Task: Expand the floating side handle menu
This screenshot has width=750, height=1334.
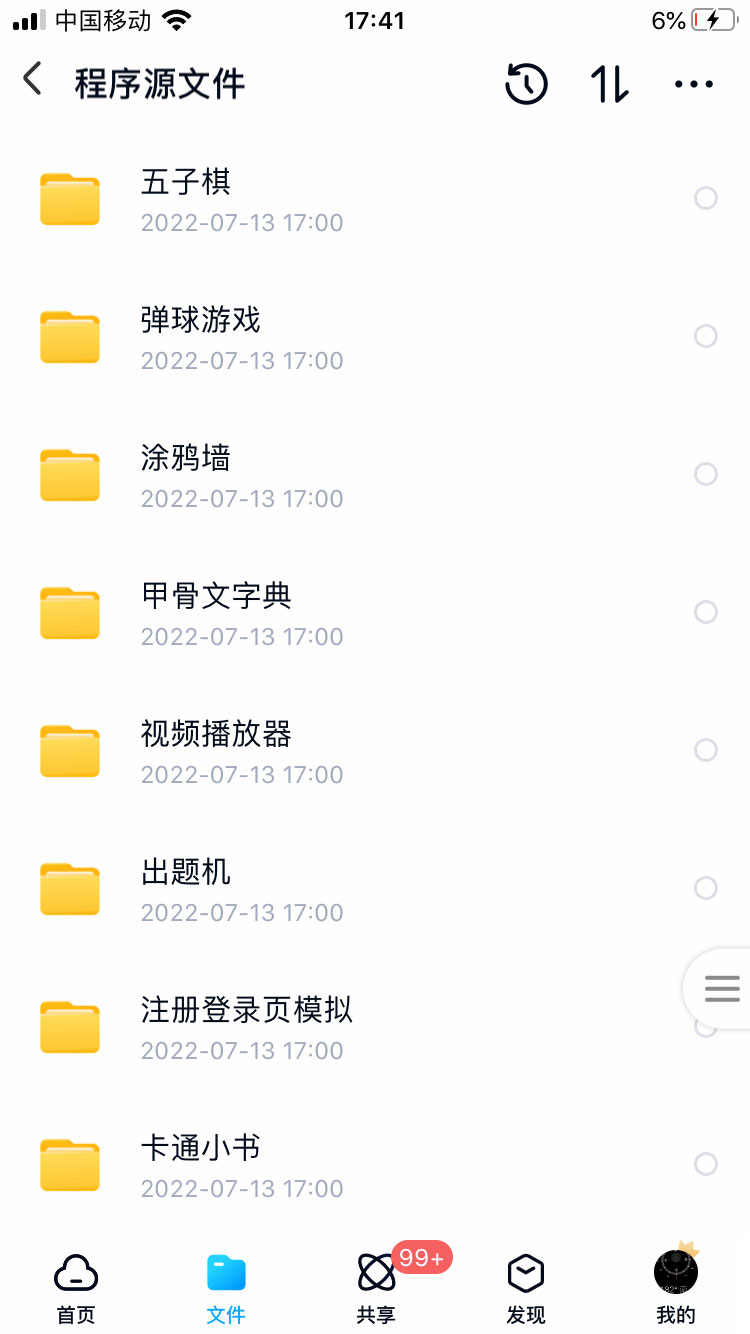Action: (720, 989)
